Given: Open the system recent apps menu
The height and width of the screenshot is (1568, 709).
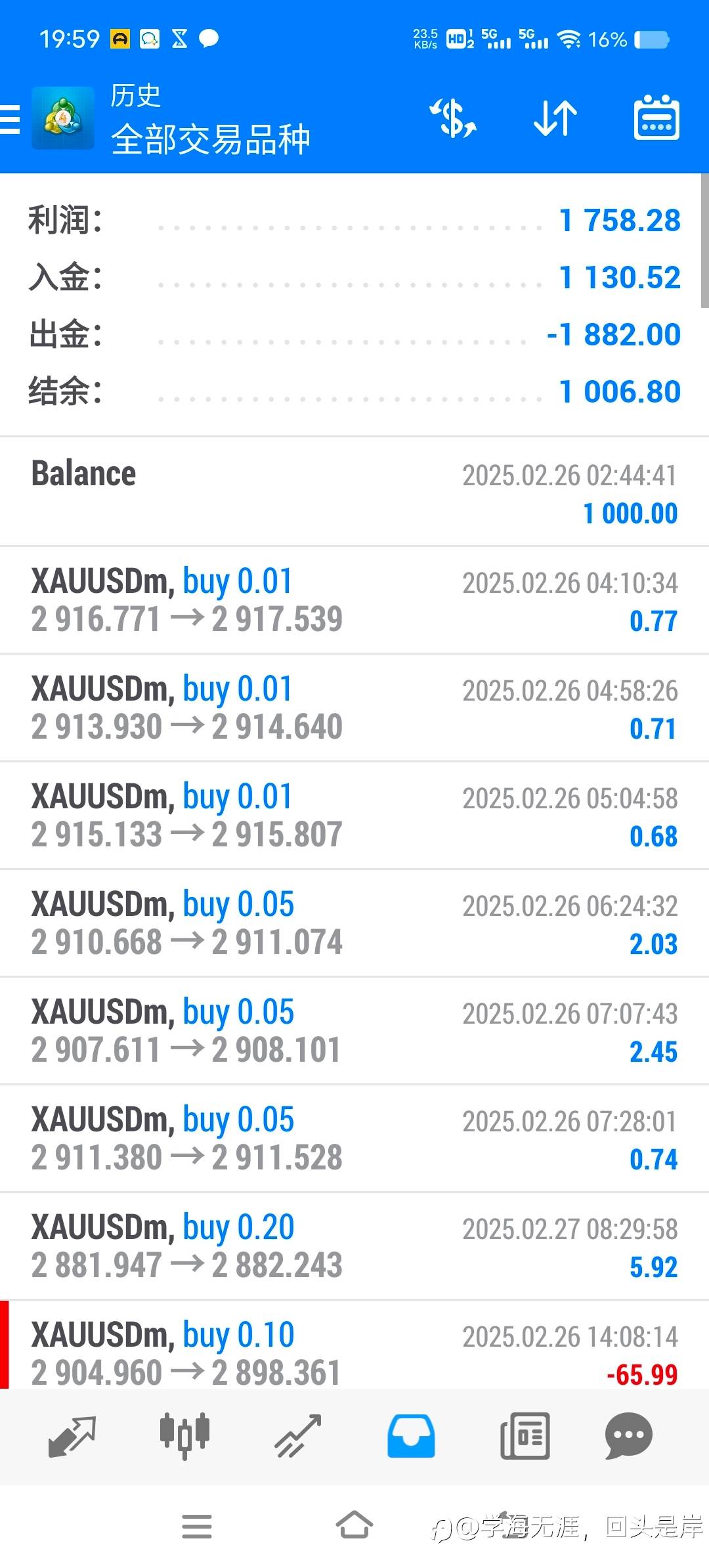Looking at the screenshot, I should pos(197,1526).
